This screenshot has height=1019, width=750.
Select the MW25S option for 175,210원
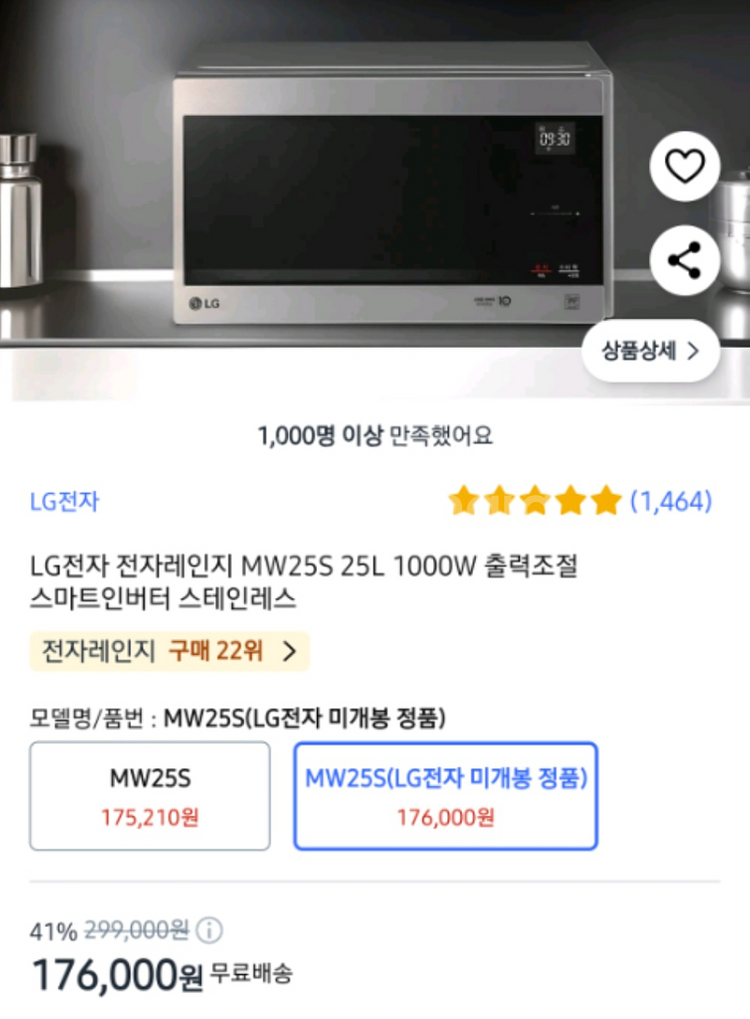tap(150, 796)
